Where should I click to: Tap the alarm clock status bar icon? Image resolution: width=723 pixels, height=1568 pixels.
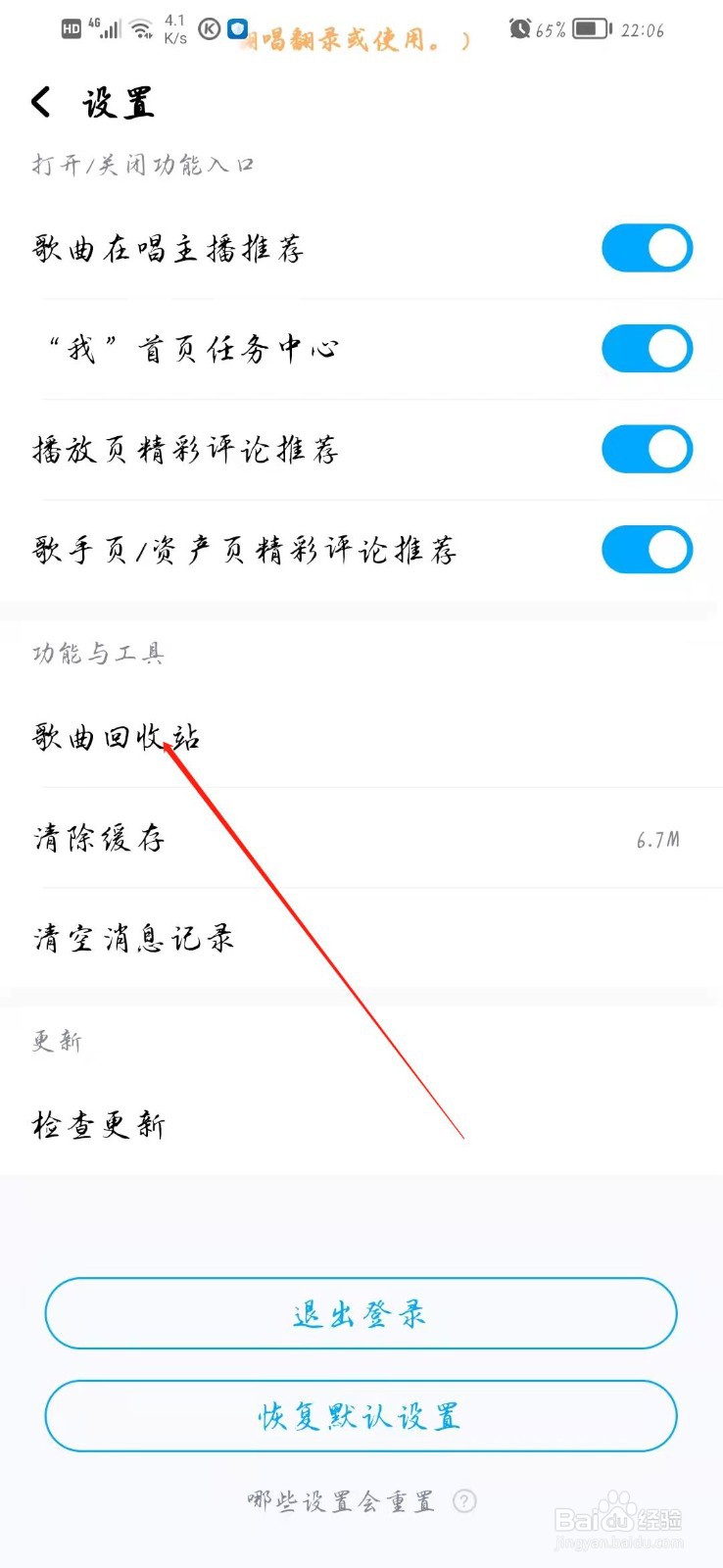coord(521,29)
